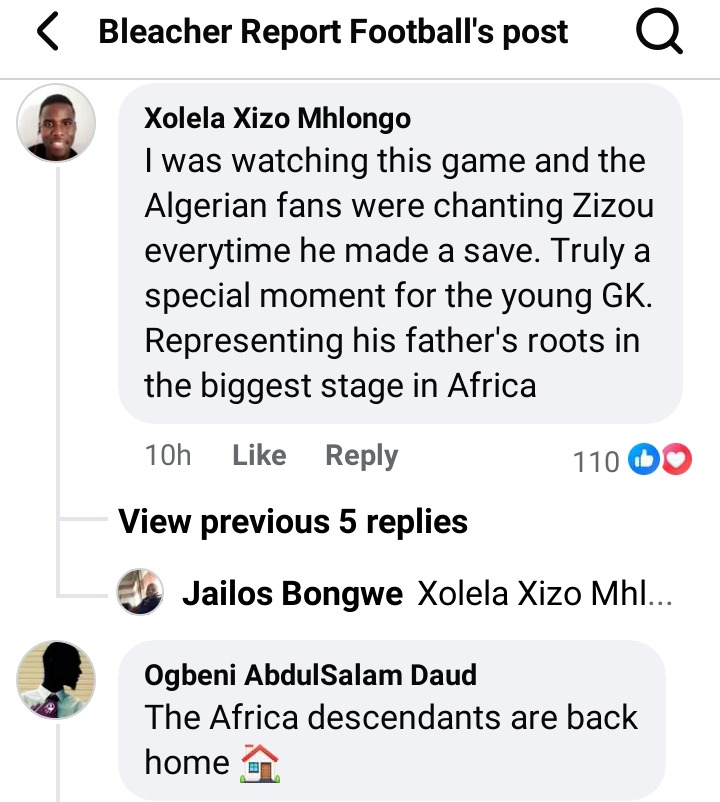Viewport: 720px width, 802px height.
Task: Open the search magnifier icon
Action: (x=659, y=33)
